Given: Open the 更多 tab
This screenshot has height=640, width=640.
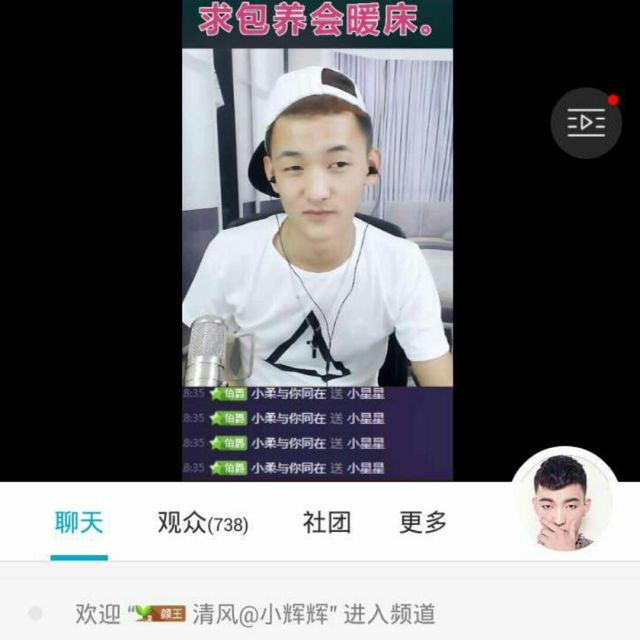Looking at the screenshot, I should 423,522.
